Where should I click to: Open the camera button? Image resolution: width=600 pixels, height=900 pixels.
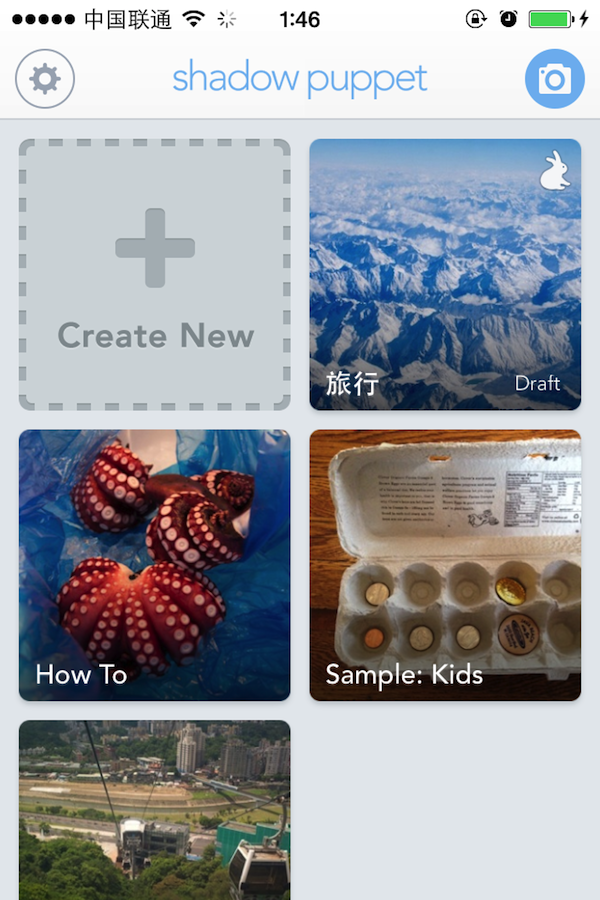pyautogui.click(x=554, y=79)
